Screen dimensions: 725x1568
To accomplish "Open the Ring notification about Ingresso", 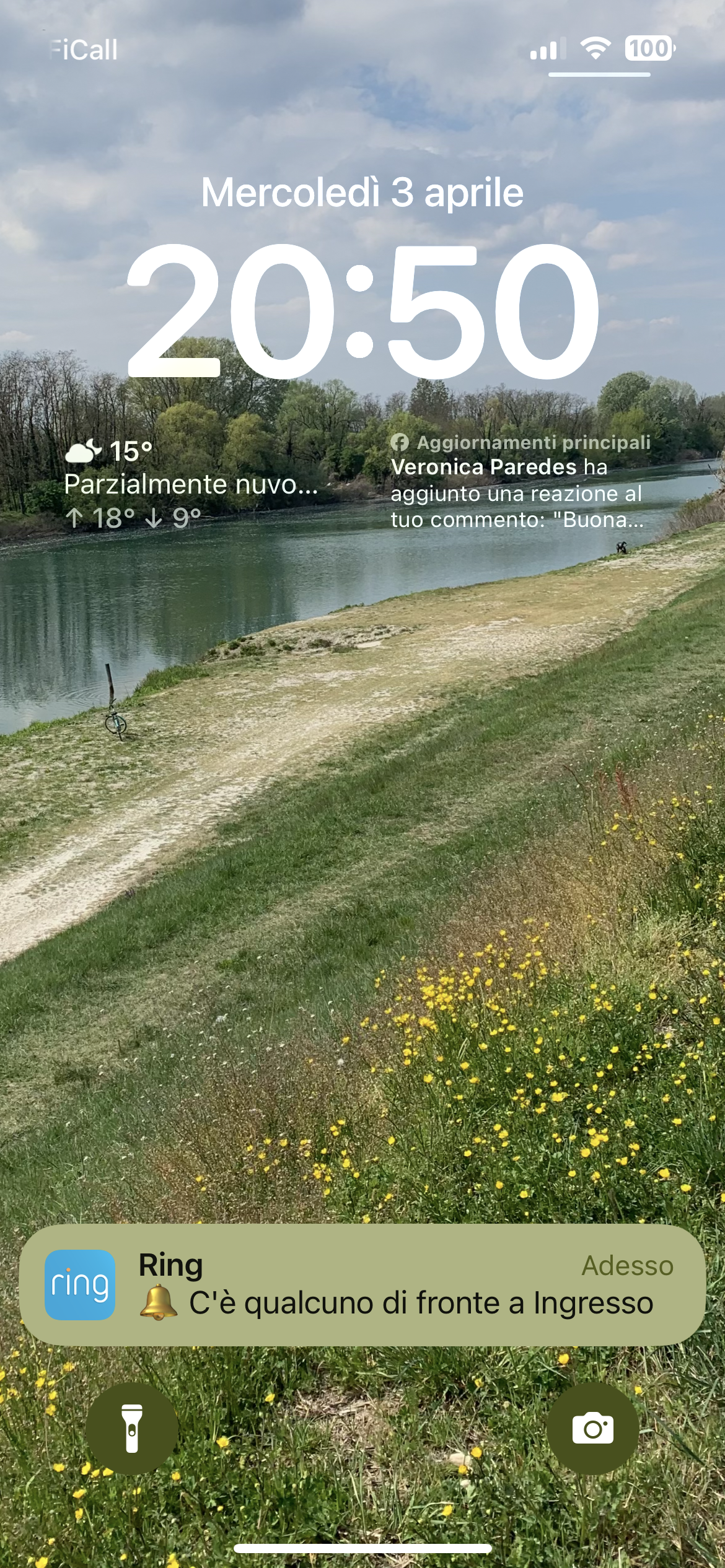I will tap(362, 1284).
